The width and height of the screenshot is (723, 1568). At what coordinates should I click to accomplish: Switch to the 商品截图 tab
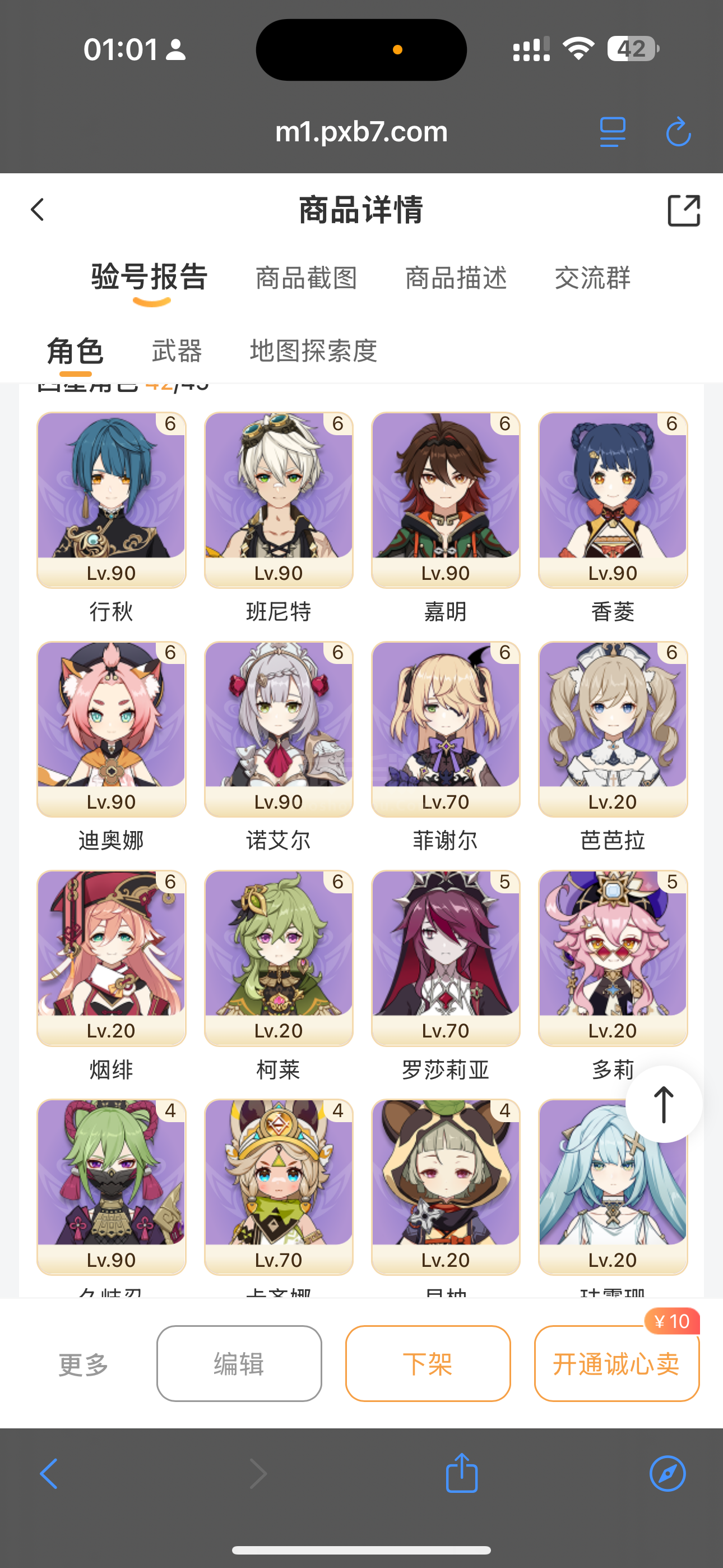[x=306, y=278]
